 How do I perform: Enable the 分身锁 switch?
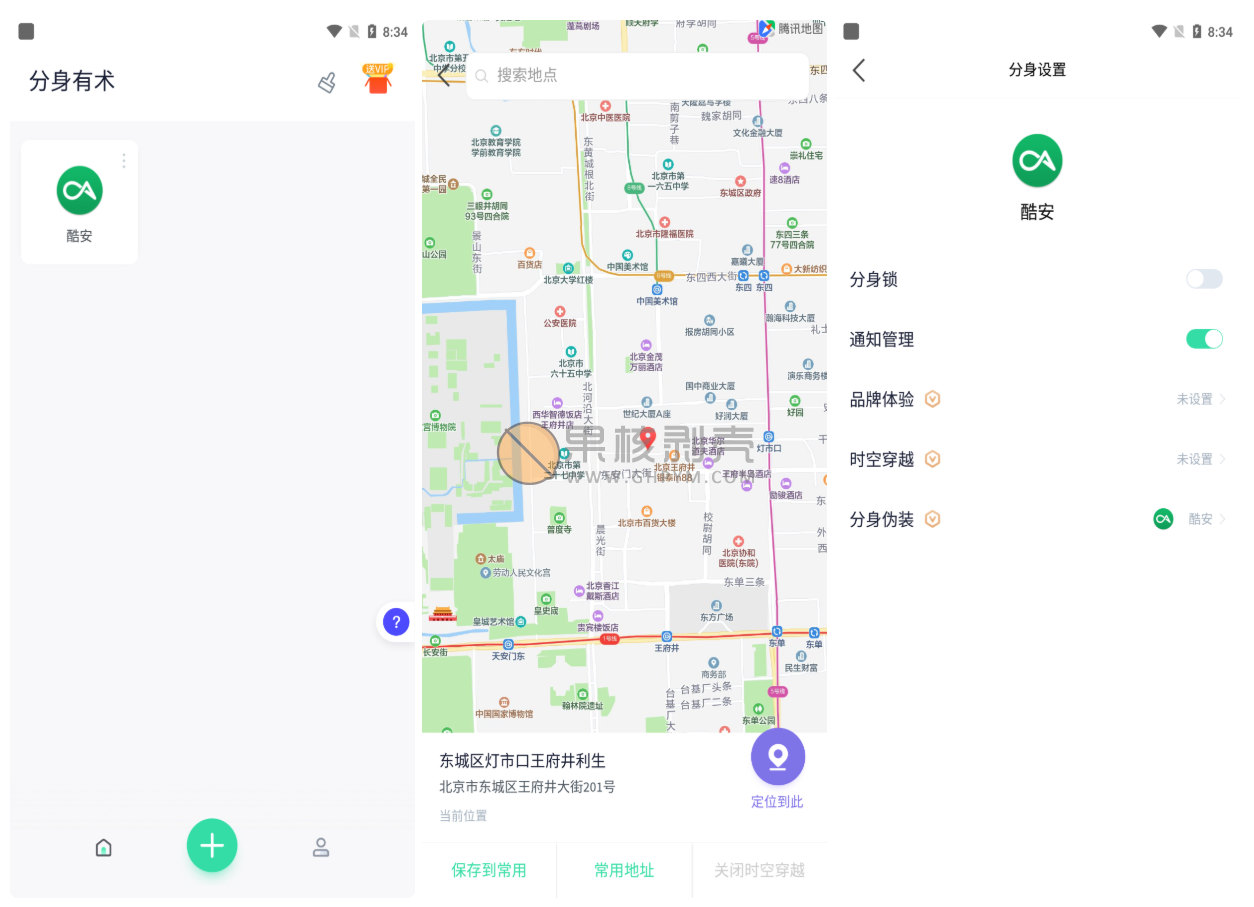pyautogui.click(x=1204, y=279)
